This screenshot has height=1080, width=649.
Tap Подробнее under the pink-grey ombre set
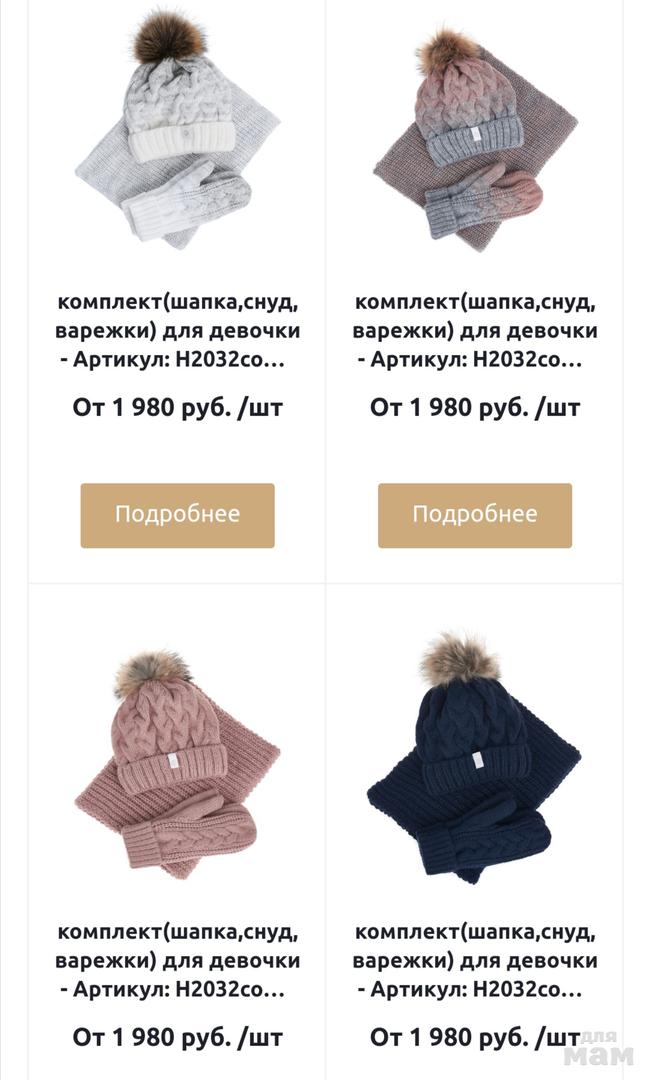coord(475,515)
